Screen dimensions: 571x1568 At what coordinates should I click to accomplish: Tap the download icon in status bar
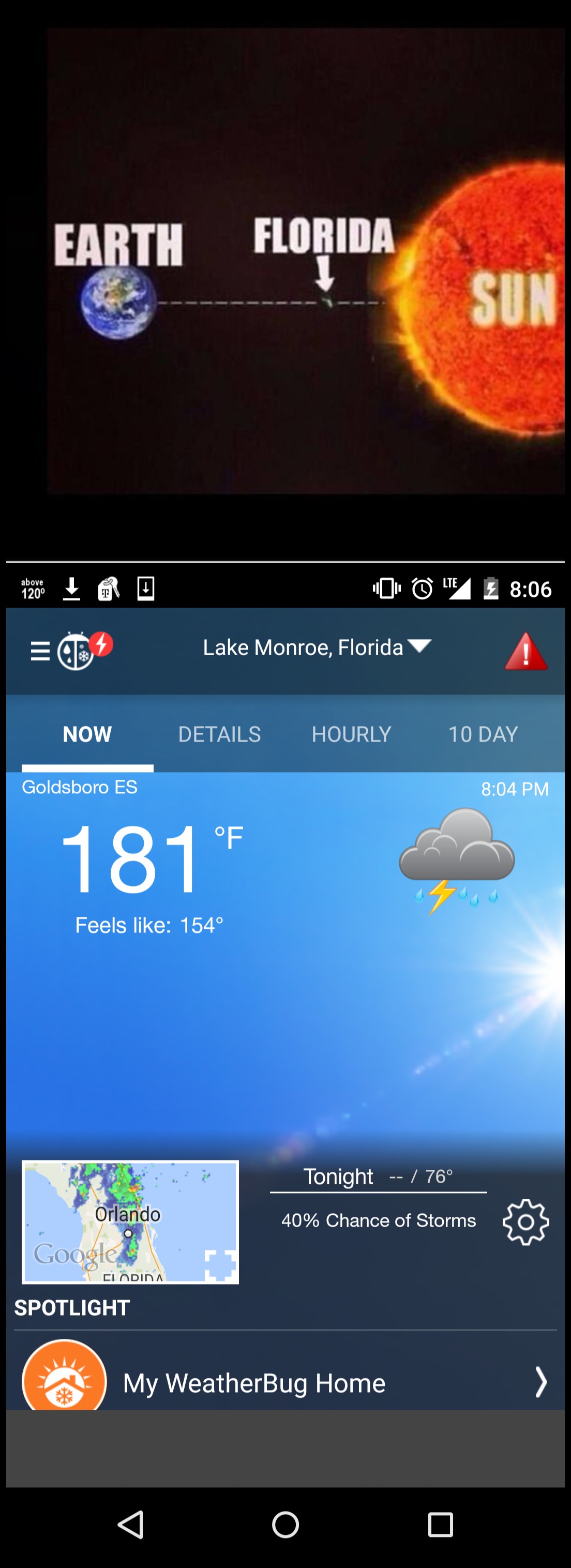click(x=71, y=589)
